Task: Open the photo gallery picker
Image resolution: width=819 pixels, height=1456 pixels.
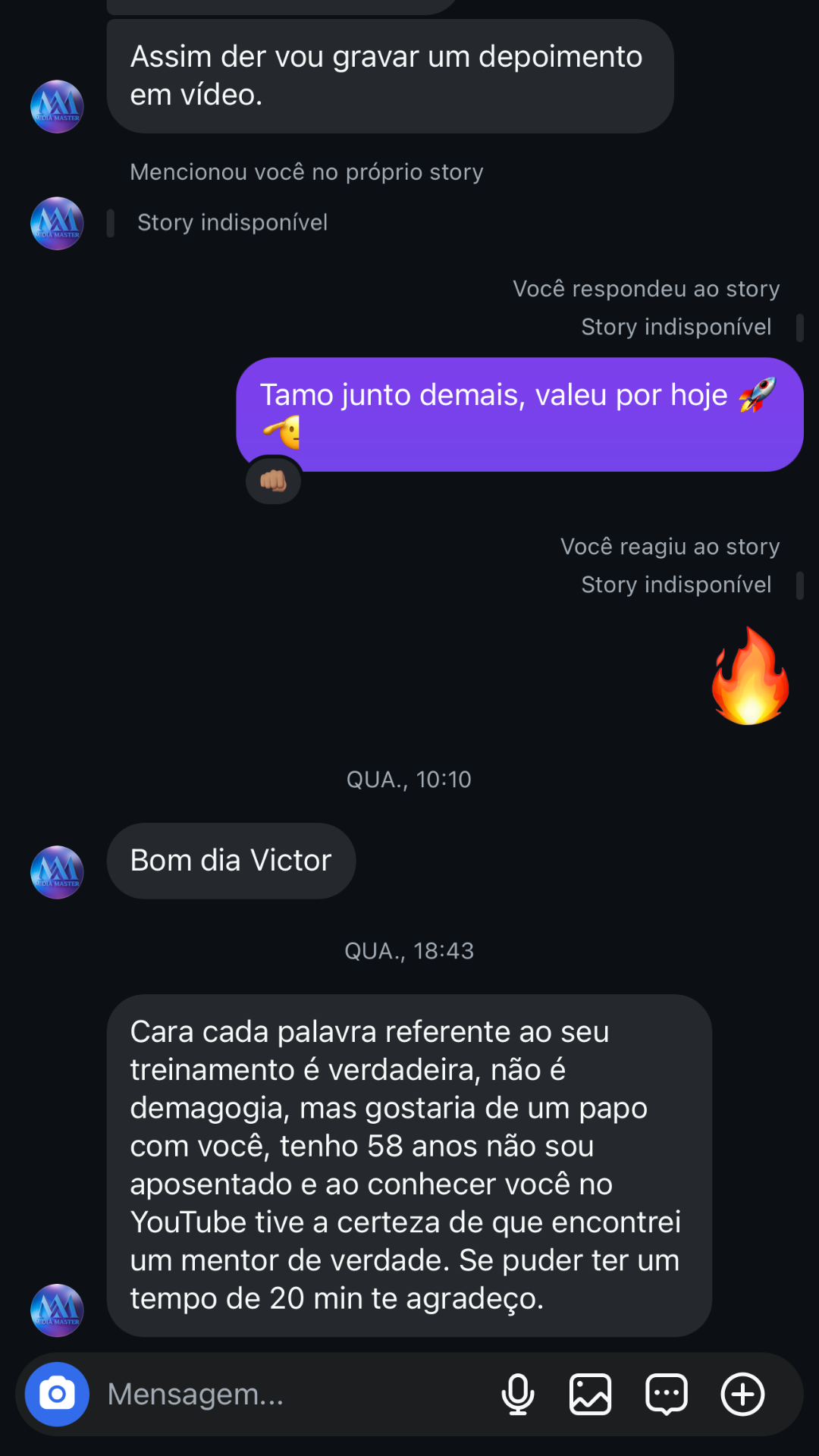Action: point(591,1394)
